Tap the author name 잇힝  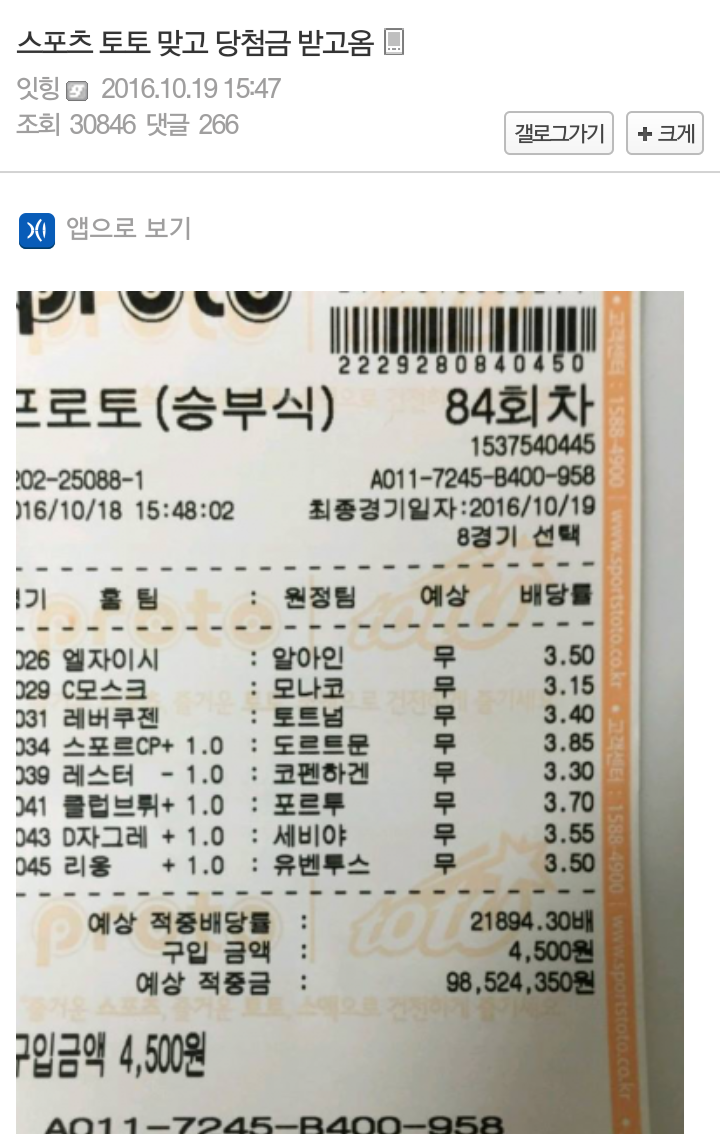(38, 89)
